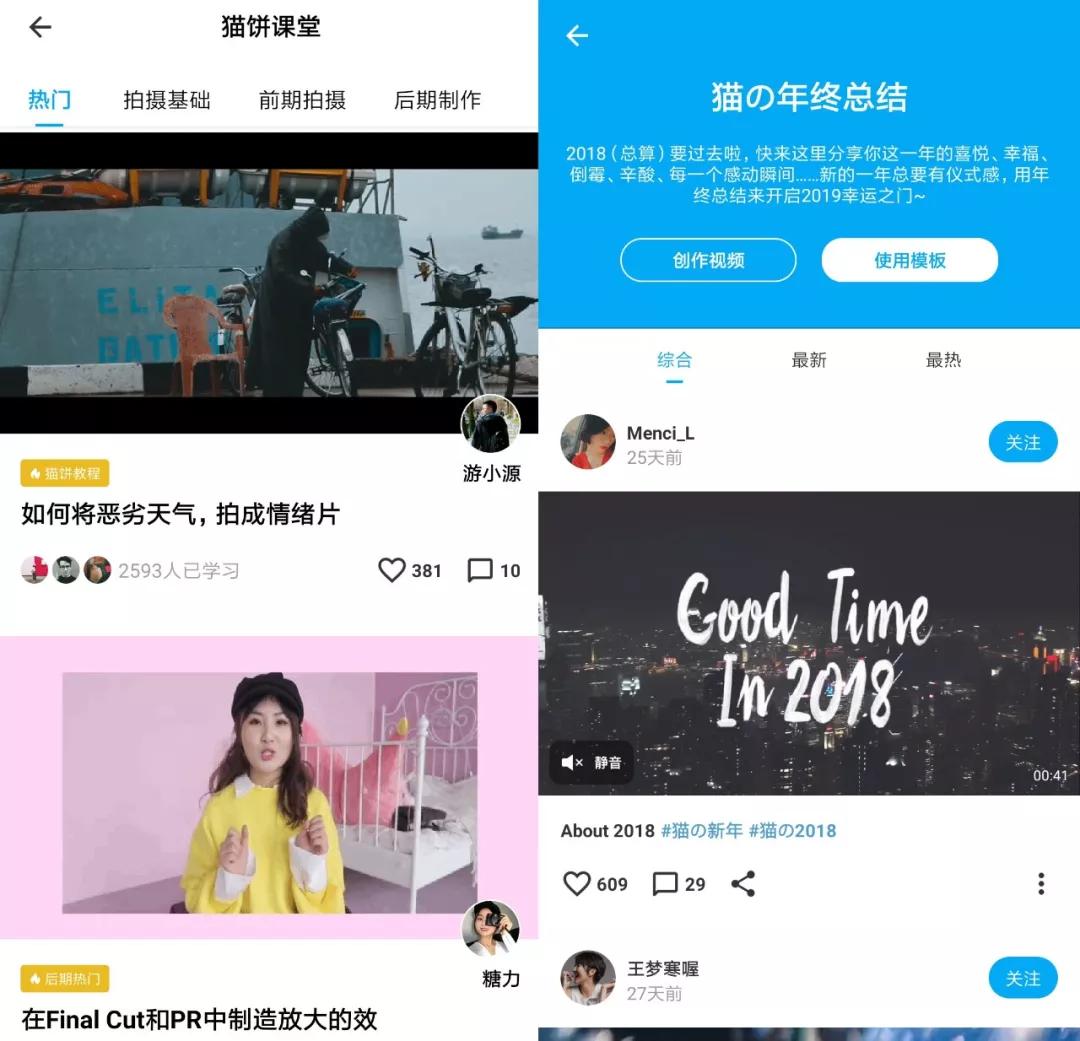Like Menci_L's About 2018 post
The width and height of the screenshot is (1080, 1041).
pos(577,884)
